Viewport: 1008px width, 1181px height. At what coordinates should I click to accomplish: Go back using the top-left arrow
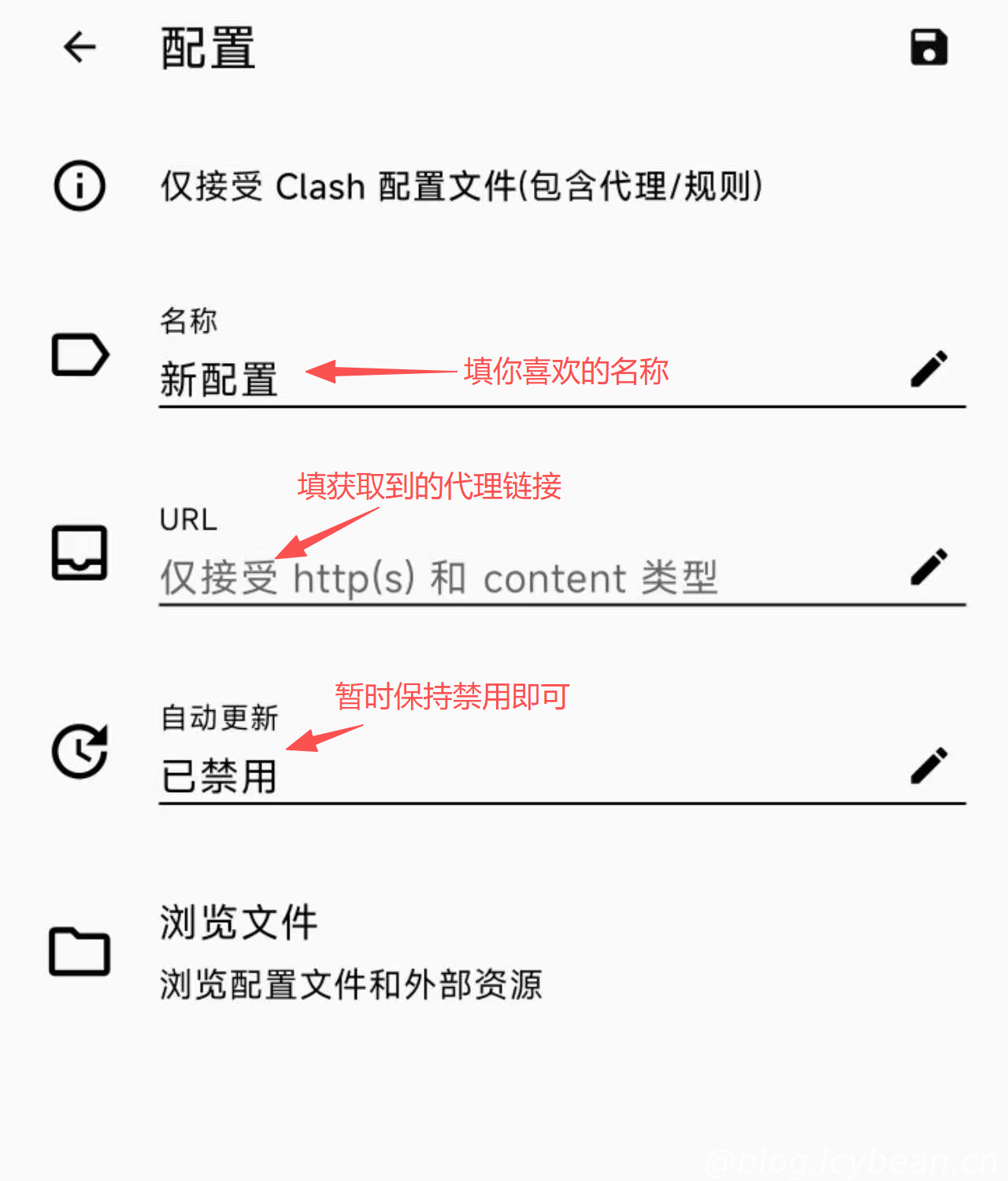point(80,48)
